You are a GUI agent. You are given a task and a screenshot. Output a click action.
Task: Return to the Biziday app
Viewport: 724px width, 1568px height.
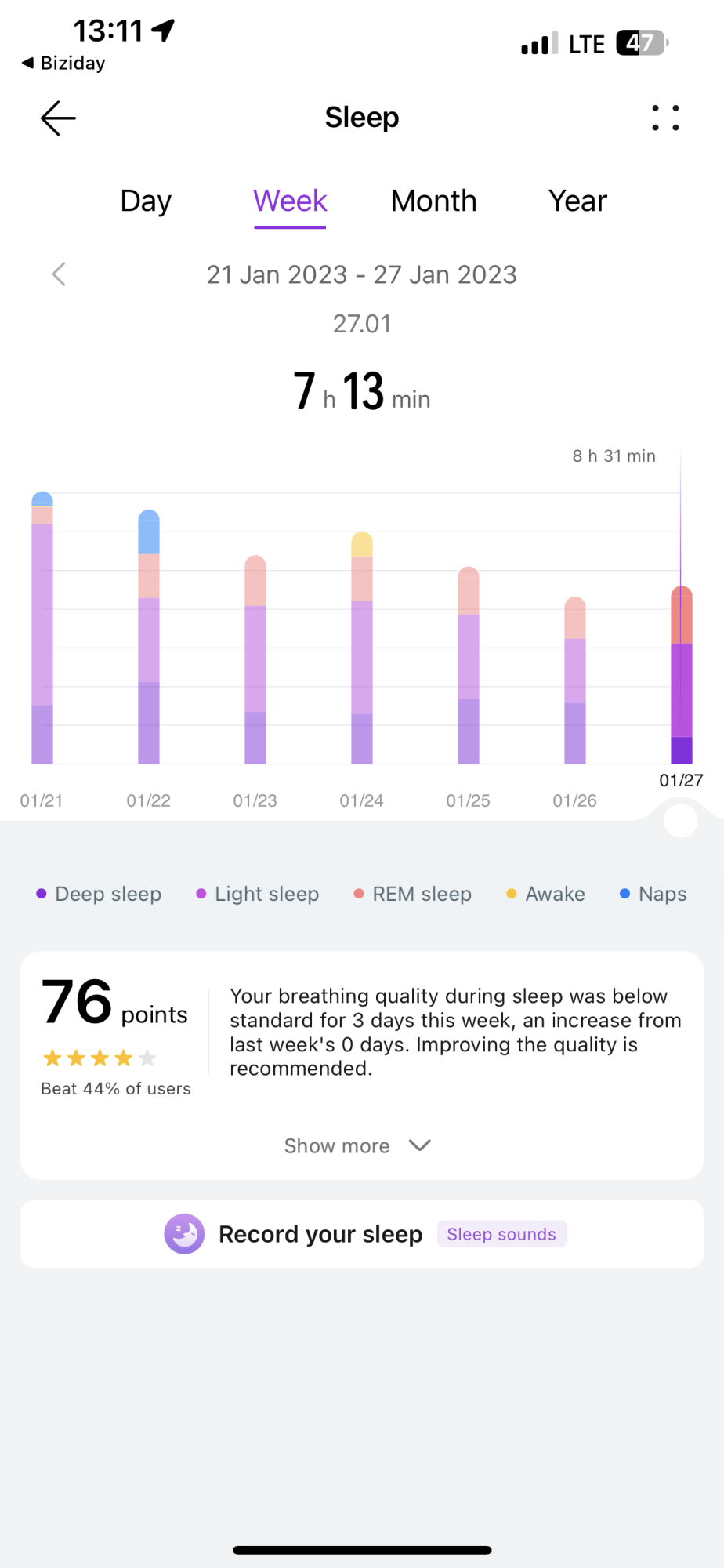(63, 63)
